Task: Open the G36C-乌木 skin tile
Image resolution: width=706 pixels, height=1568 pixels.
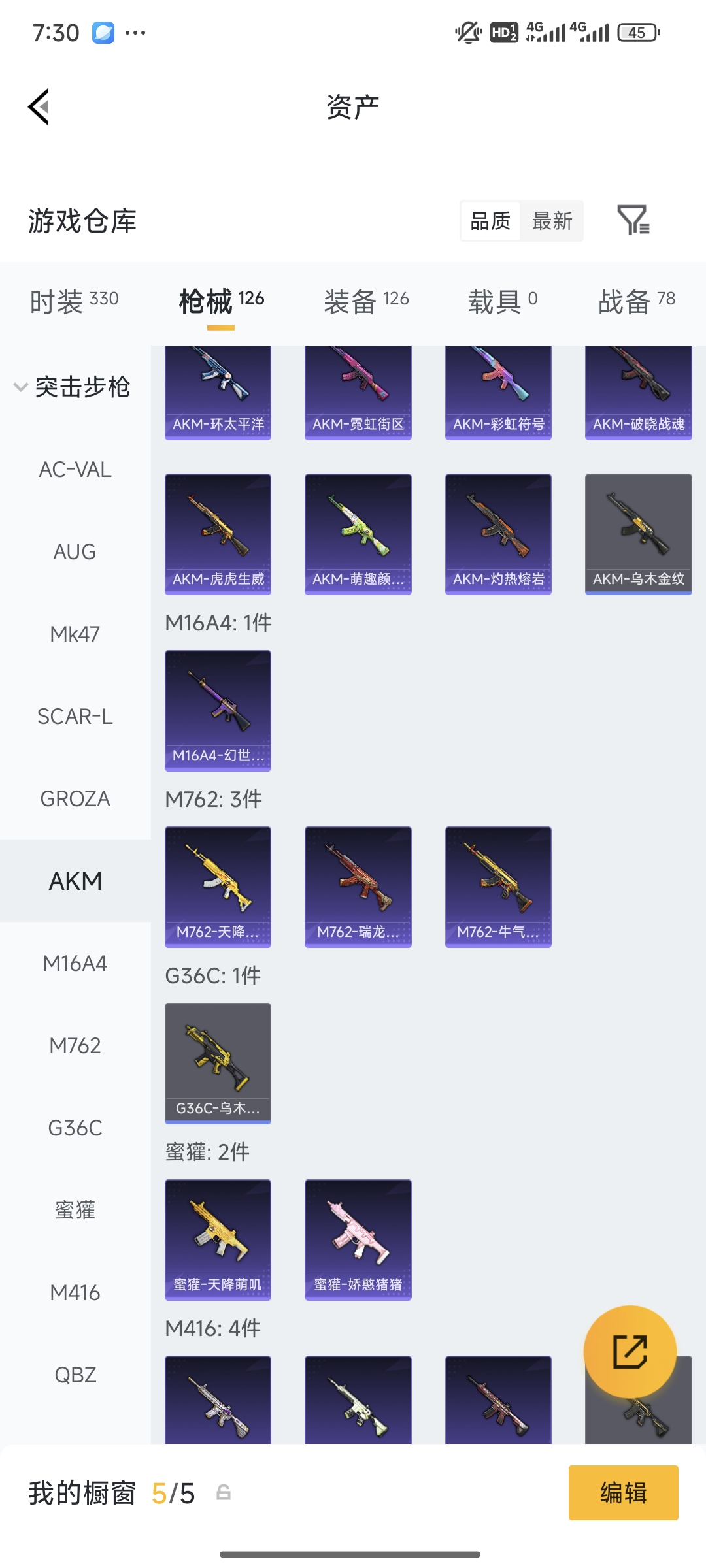Action: [218, 1063]
